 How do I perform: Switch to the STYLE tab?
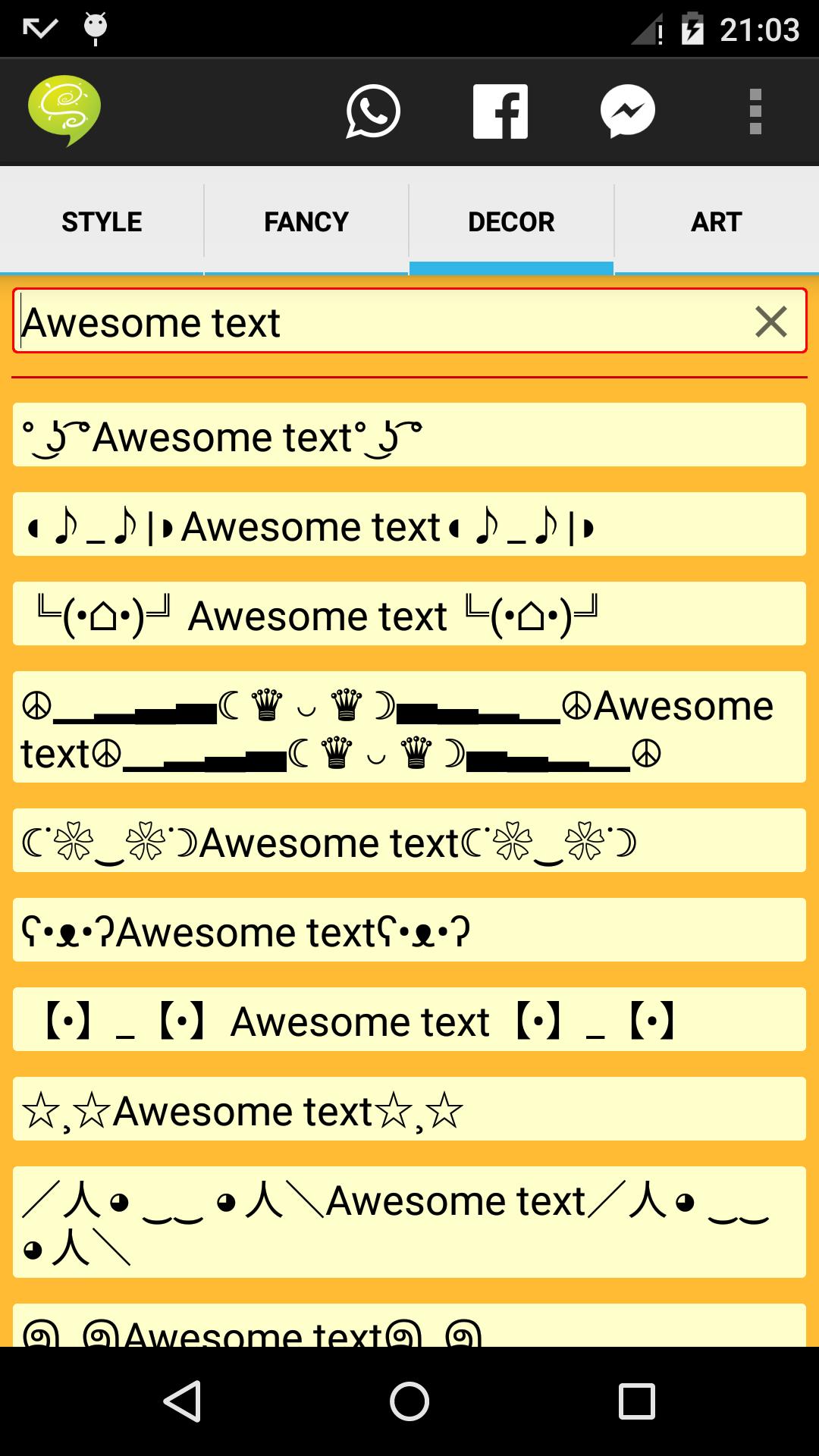click(x=102, y=222)
